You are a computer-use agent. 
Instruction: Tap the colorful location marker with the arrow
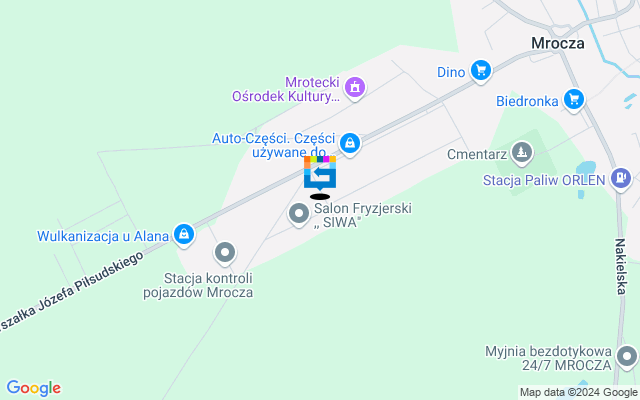point(320,173)
